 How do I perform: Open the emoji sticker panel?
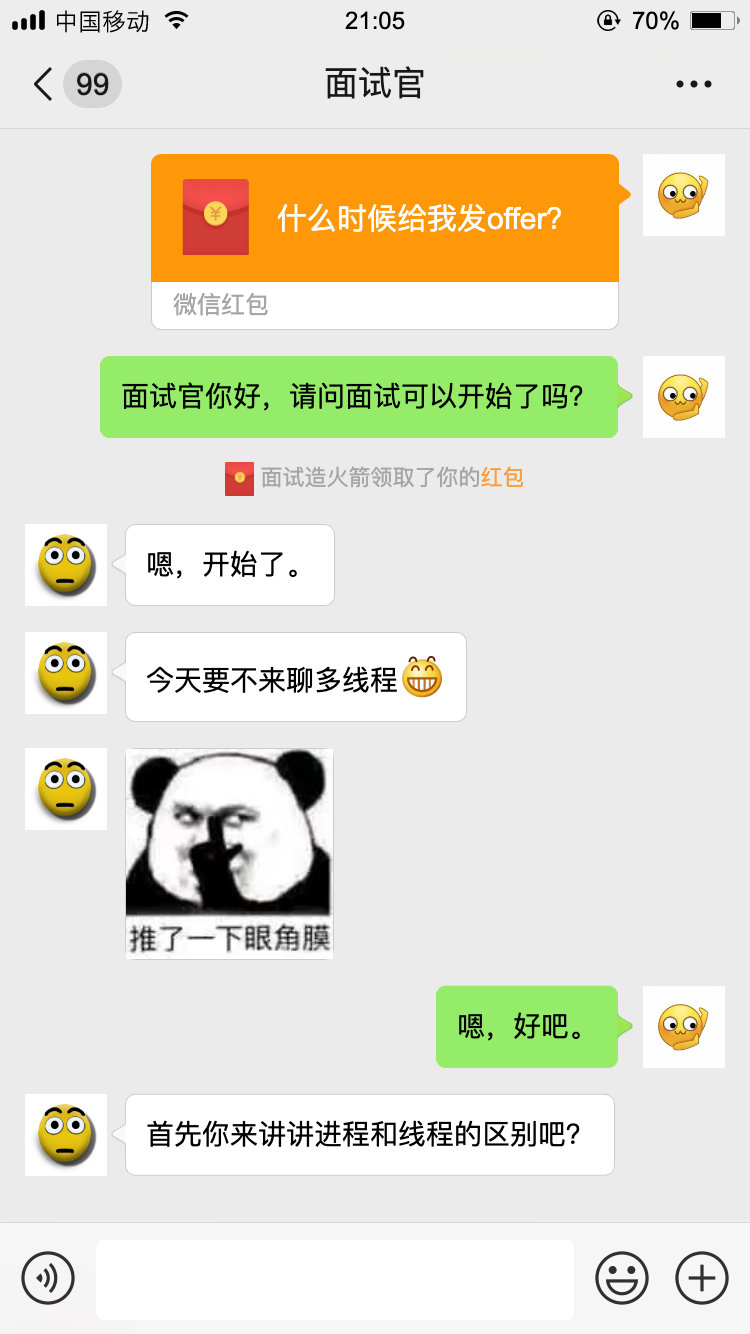621,1278
